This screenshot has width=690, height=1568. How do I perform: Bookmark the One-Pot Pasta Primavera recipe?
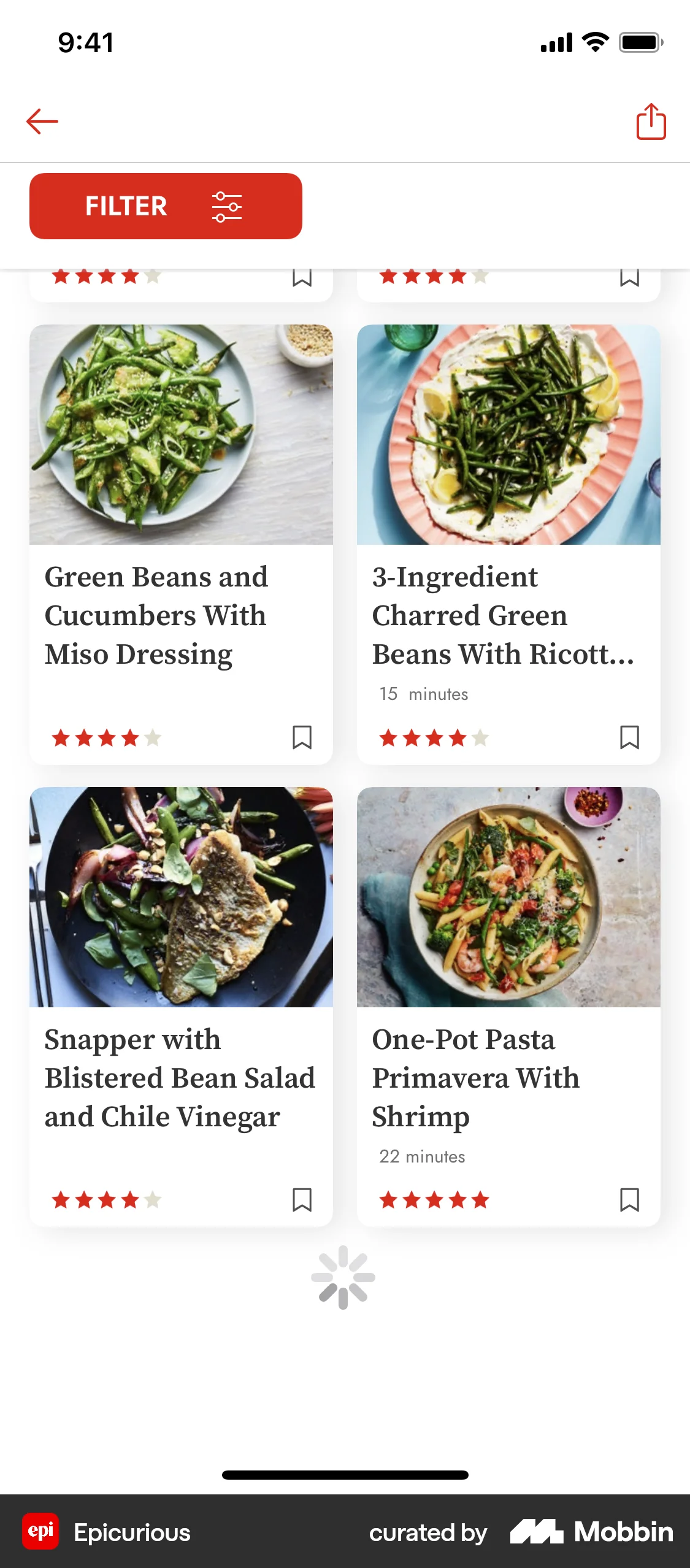pos(629,1200)
